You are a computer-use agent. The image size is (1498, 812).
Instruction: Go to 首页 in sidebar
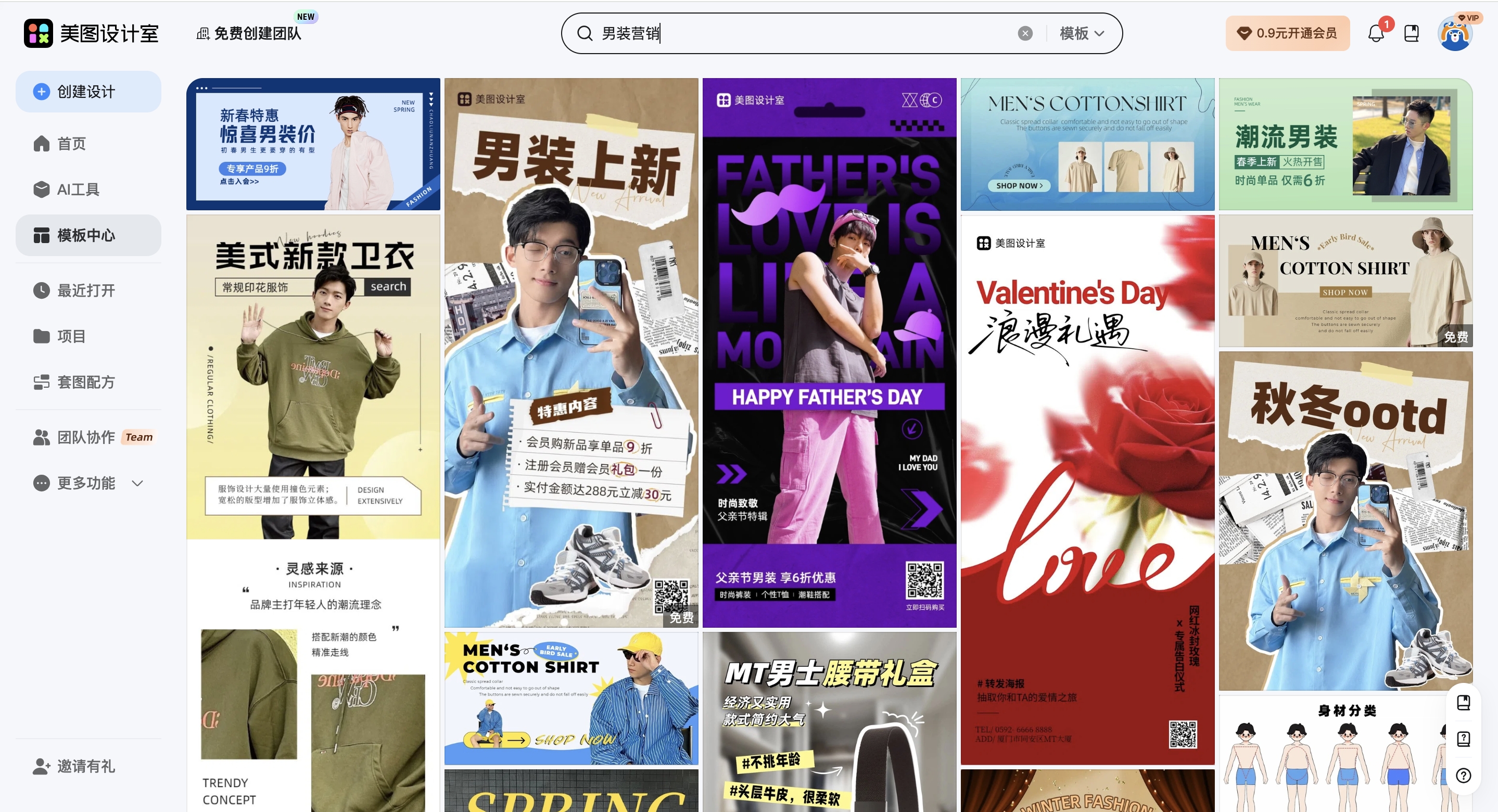(71, 144)
